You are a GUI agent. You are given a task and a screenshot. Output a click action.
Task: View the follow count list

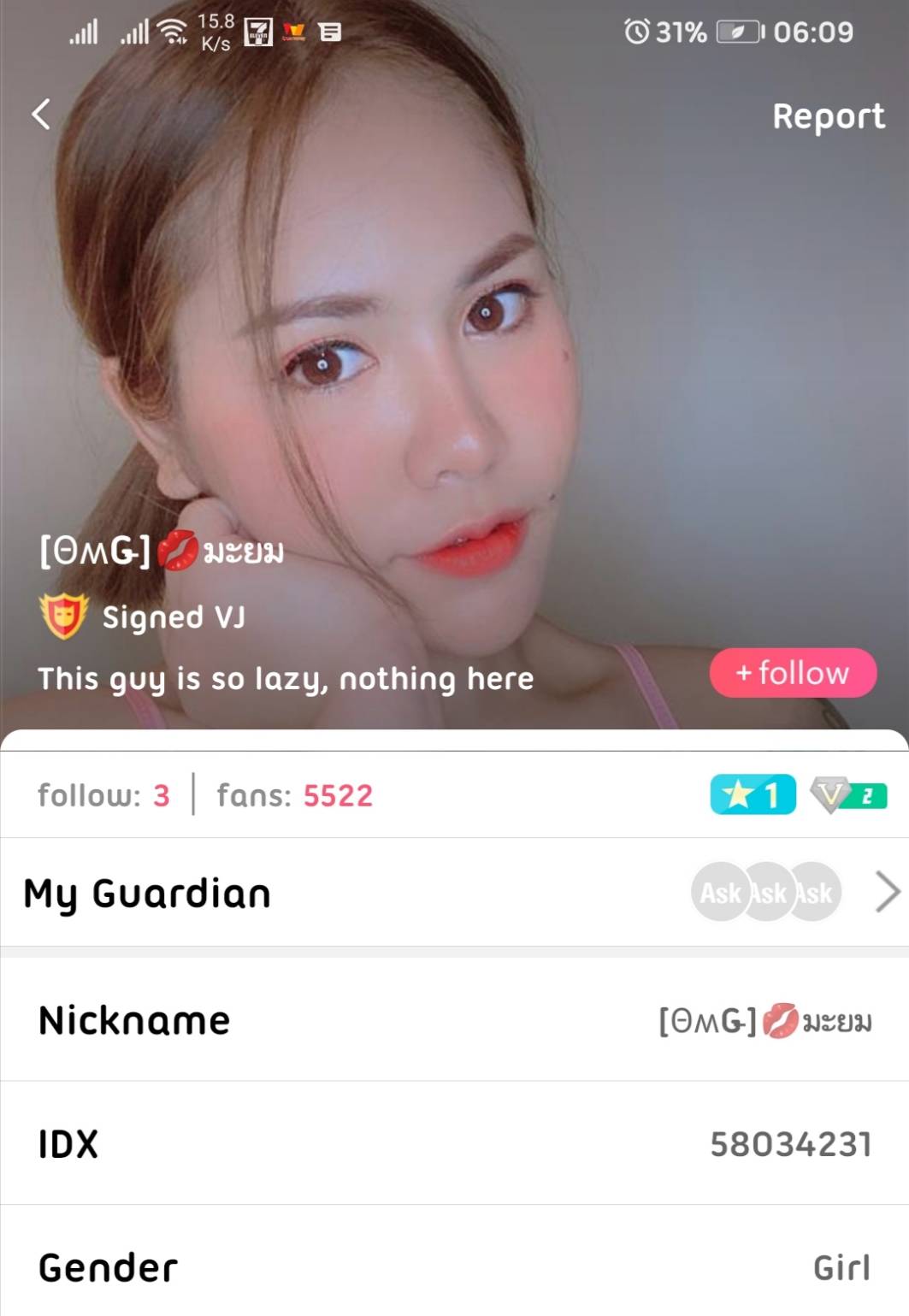(x=103, y=795)
